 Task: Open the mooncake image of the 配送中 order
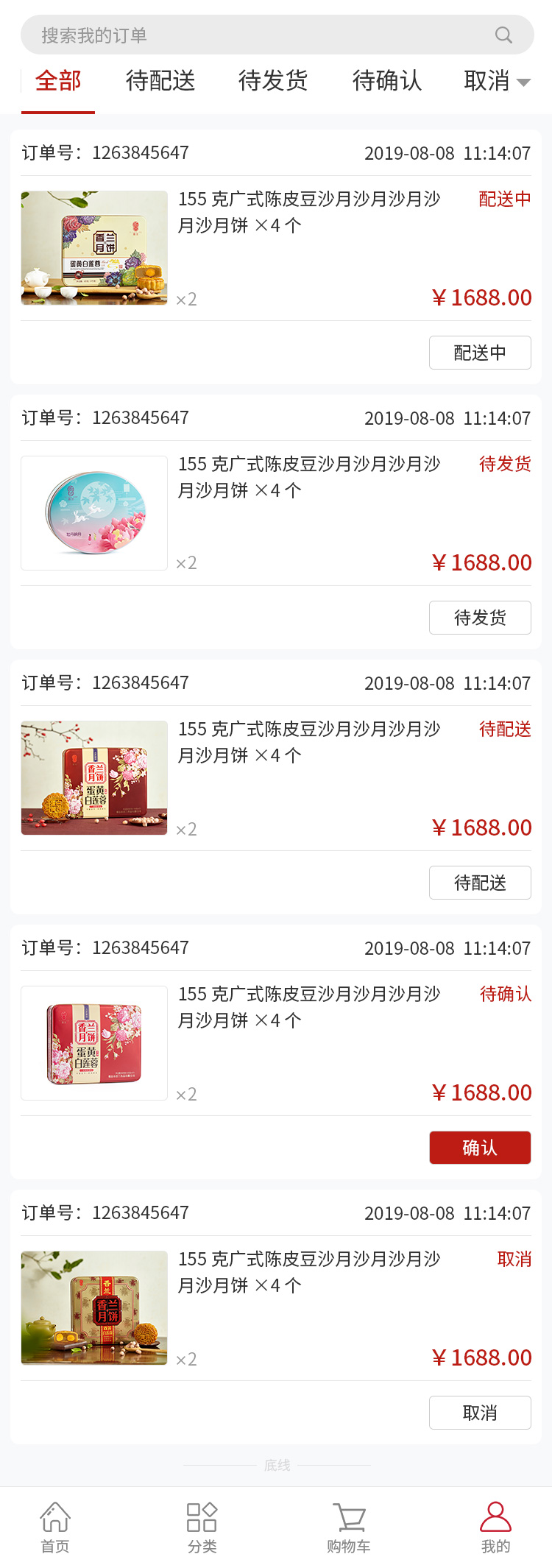point(94,248)
